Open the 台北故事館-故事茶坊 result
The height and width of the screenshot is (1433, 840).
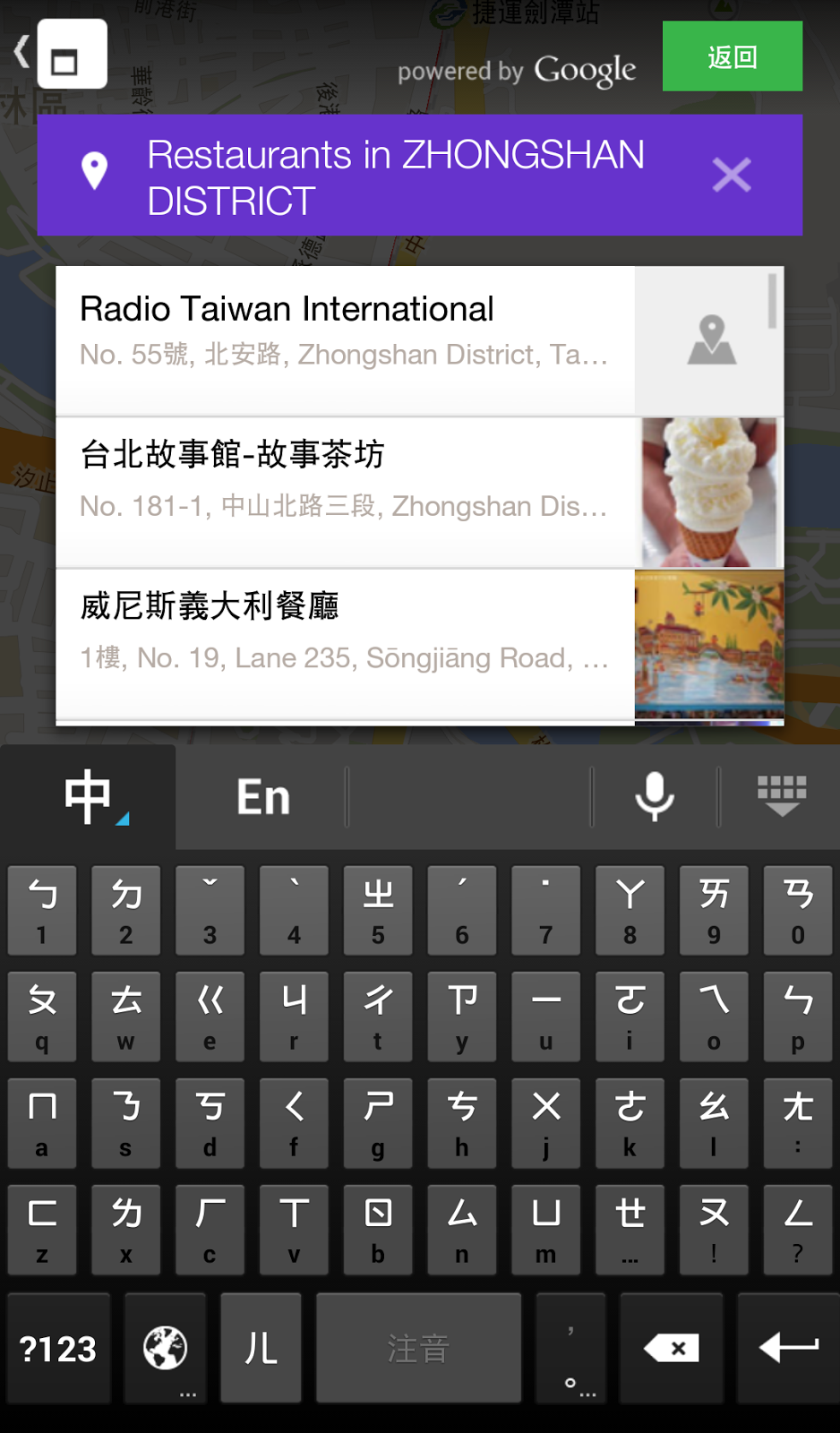tap(345, 480)
